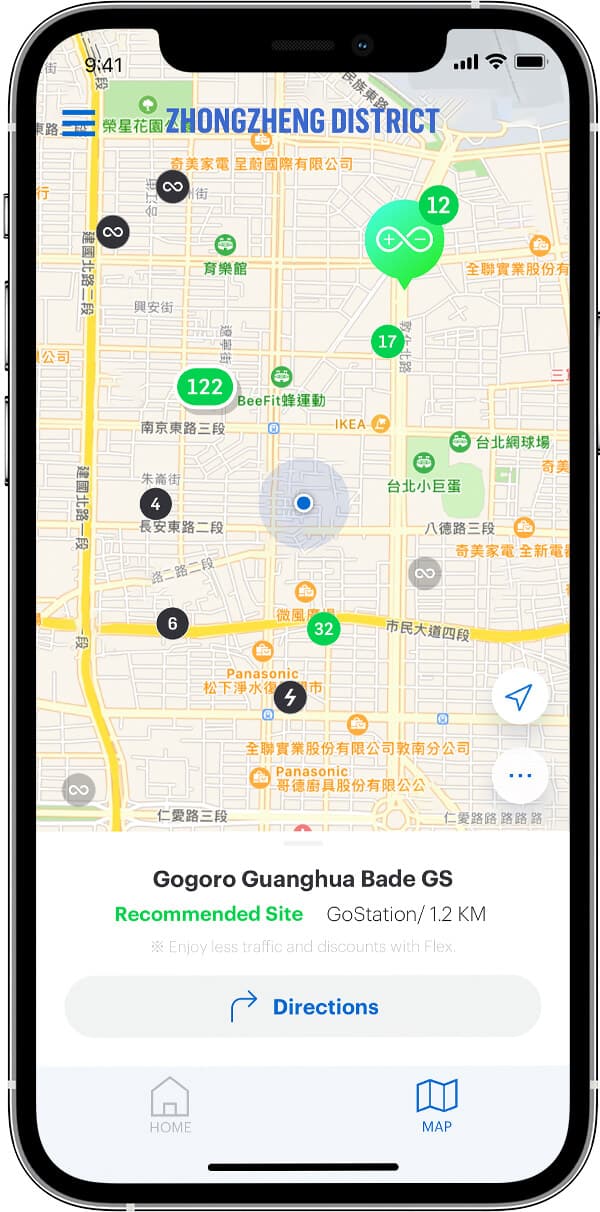This screenshot has height=1212, width=600.
Task: Tap the large green GoStation pin
Action: [402, 242]
